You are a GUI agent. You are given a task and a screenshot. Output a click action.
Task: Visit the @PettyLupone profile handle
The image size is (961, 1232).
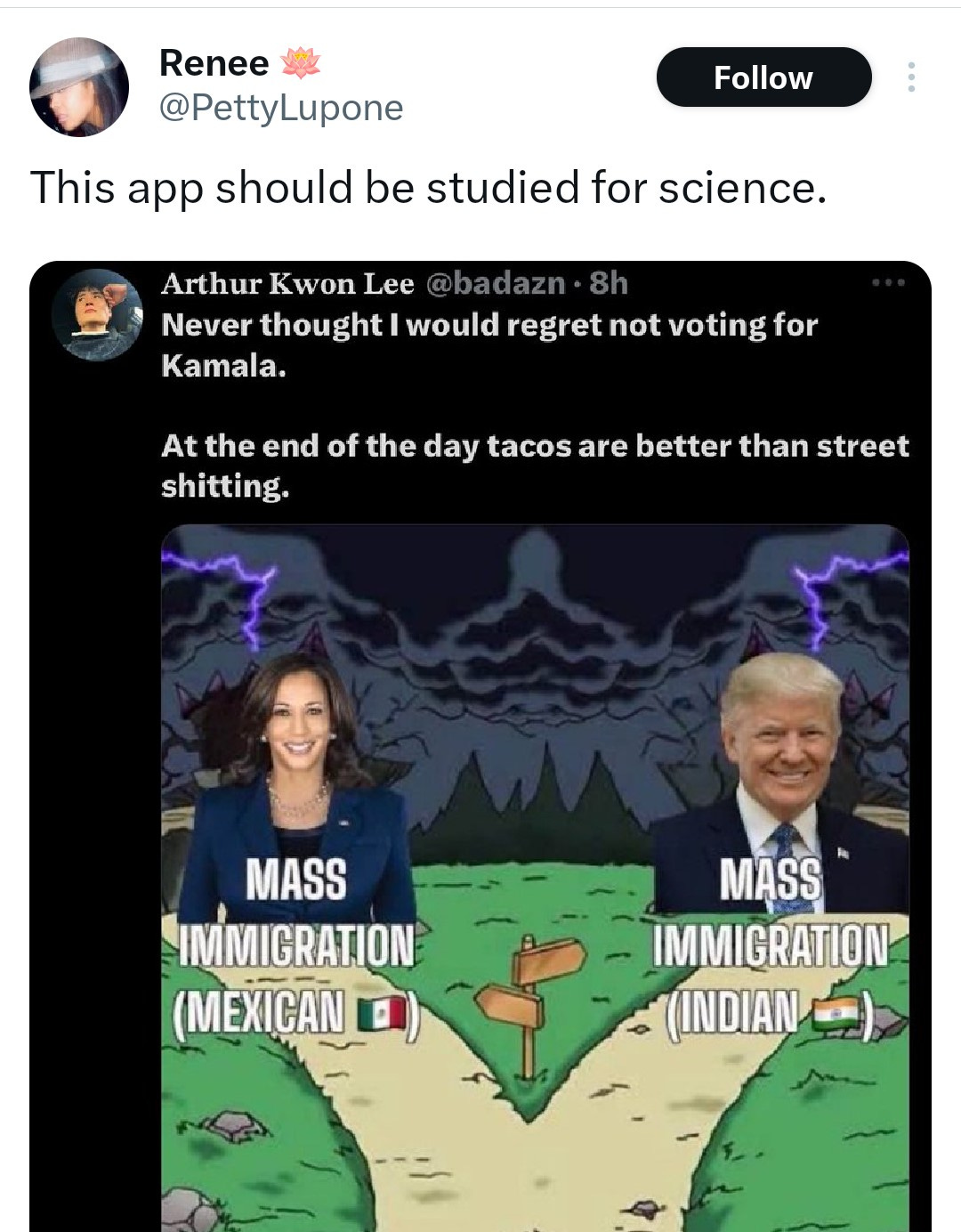280,108
